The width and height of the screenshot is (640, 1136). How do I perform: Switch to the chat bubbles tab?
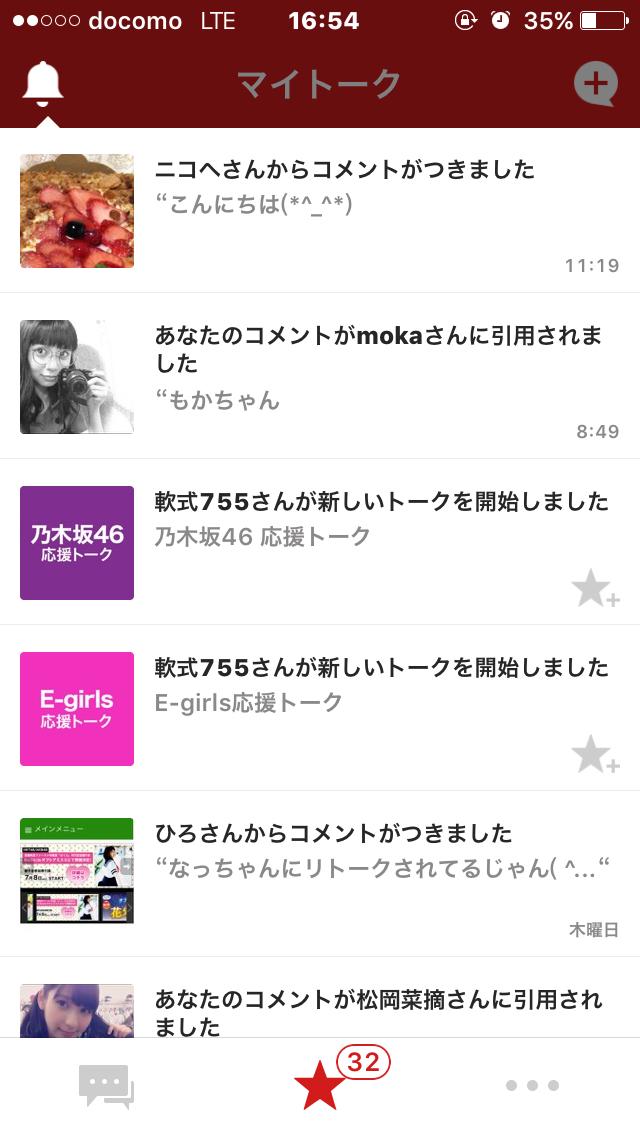(x=106, y=1085)
